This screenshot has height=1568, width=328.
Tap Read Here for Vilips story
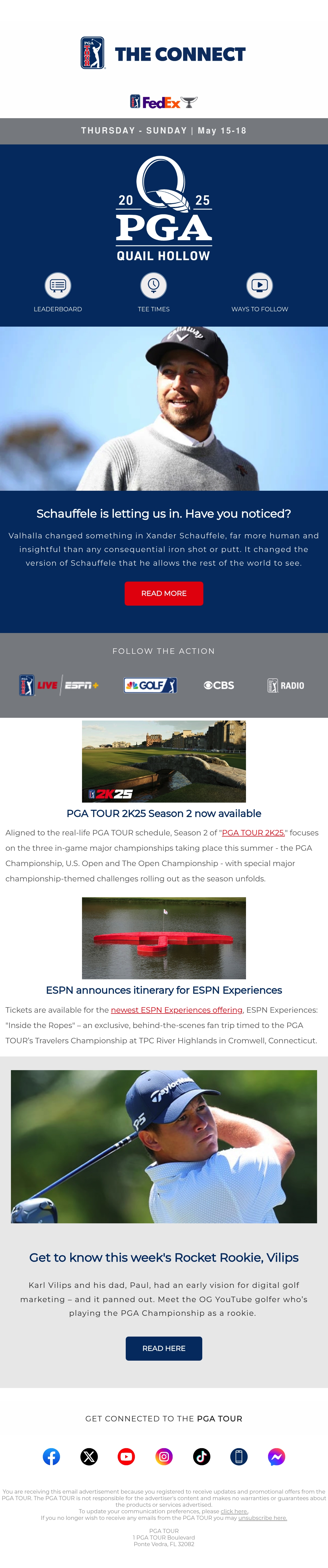(x=164, y=1348)
